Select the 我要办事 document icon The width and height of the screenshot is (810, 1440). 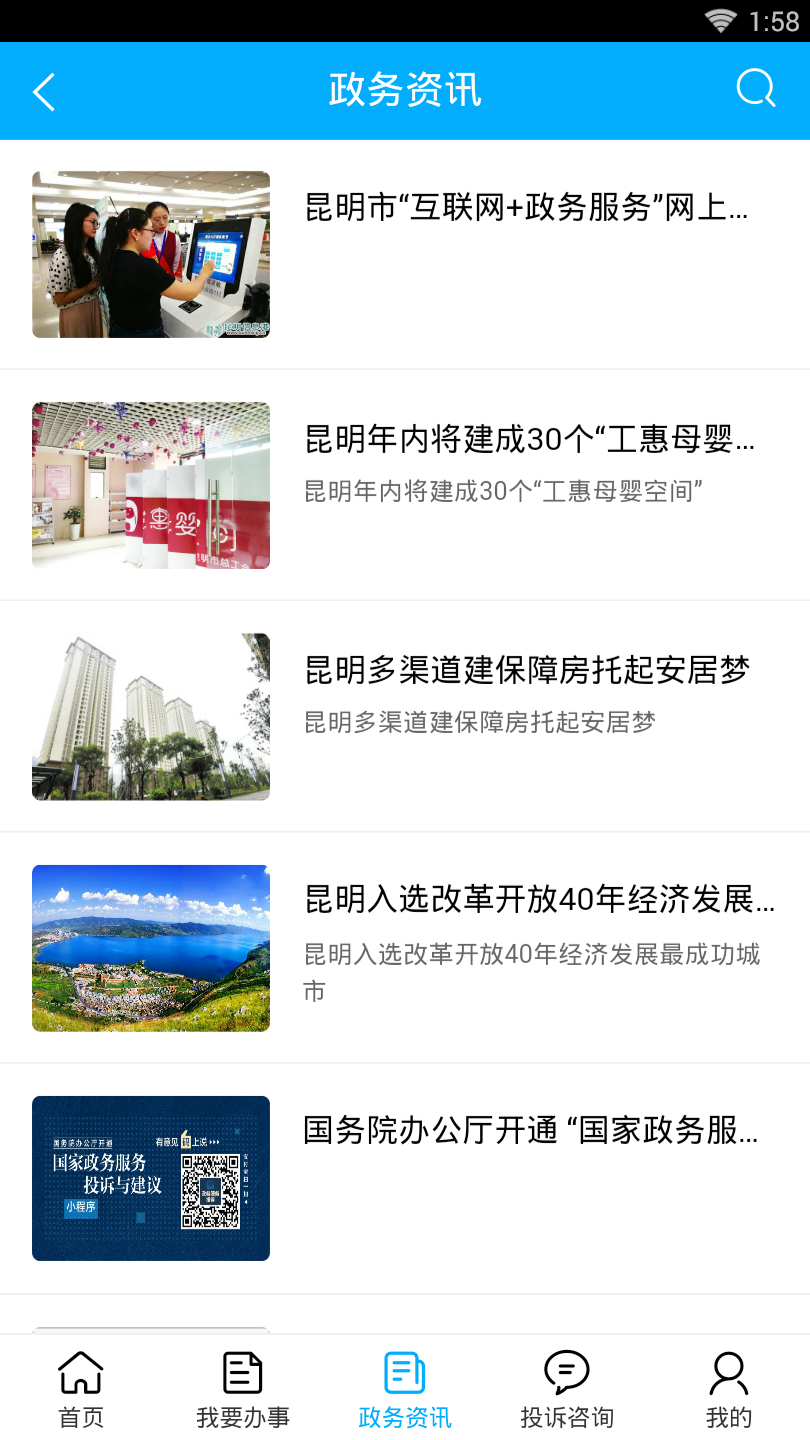(242, 1374)
